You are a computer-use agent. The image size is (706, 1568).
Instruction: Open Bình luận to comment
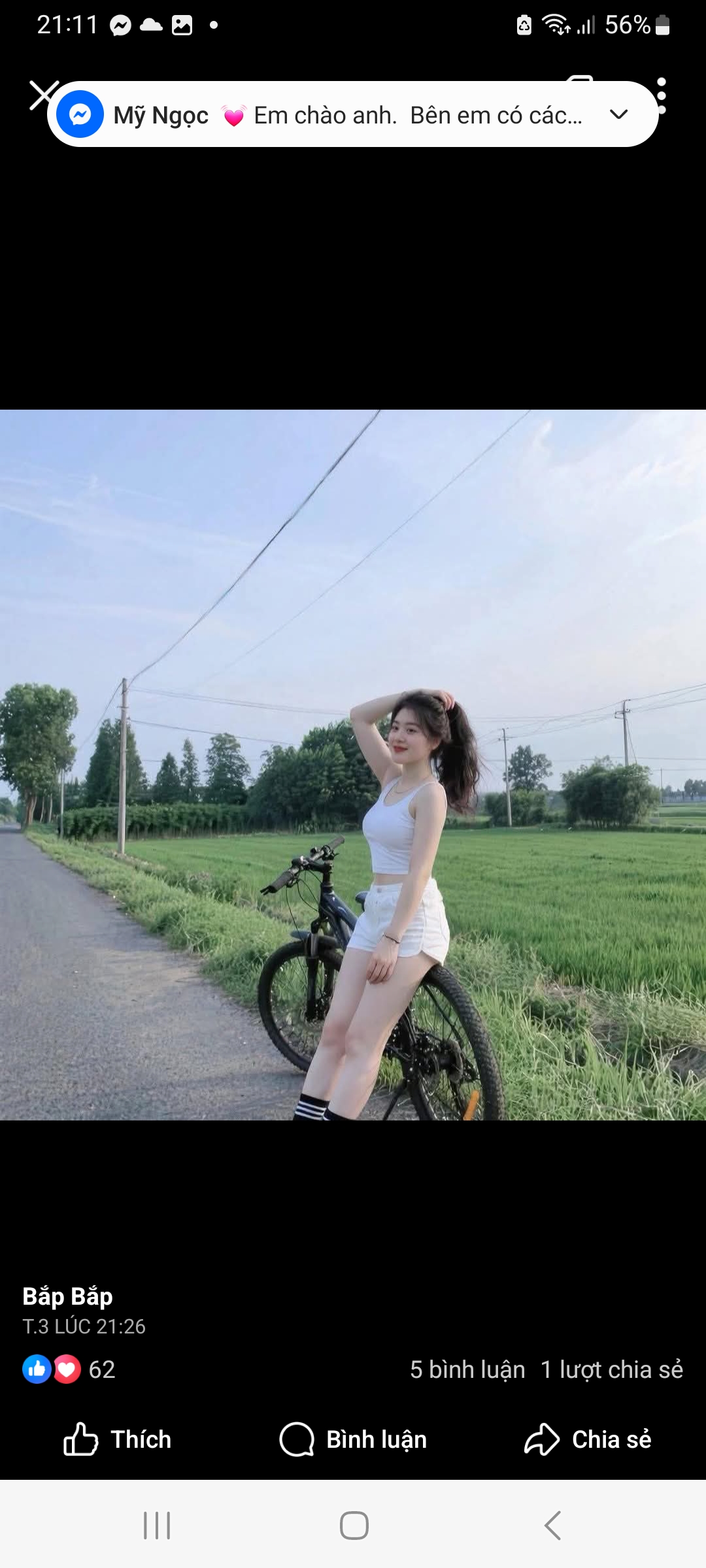click(353, 1439)
